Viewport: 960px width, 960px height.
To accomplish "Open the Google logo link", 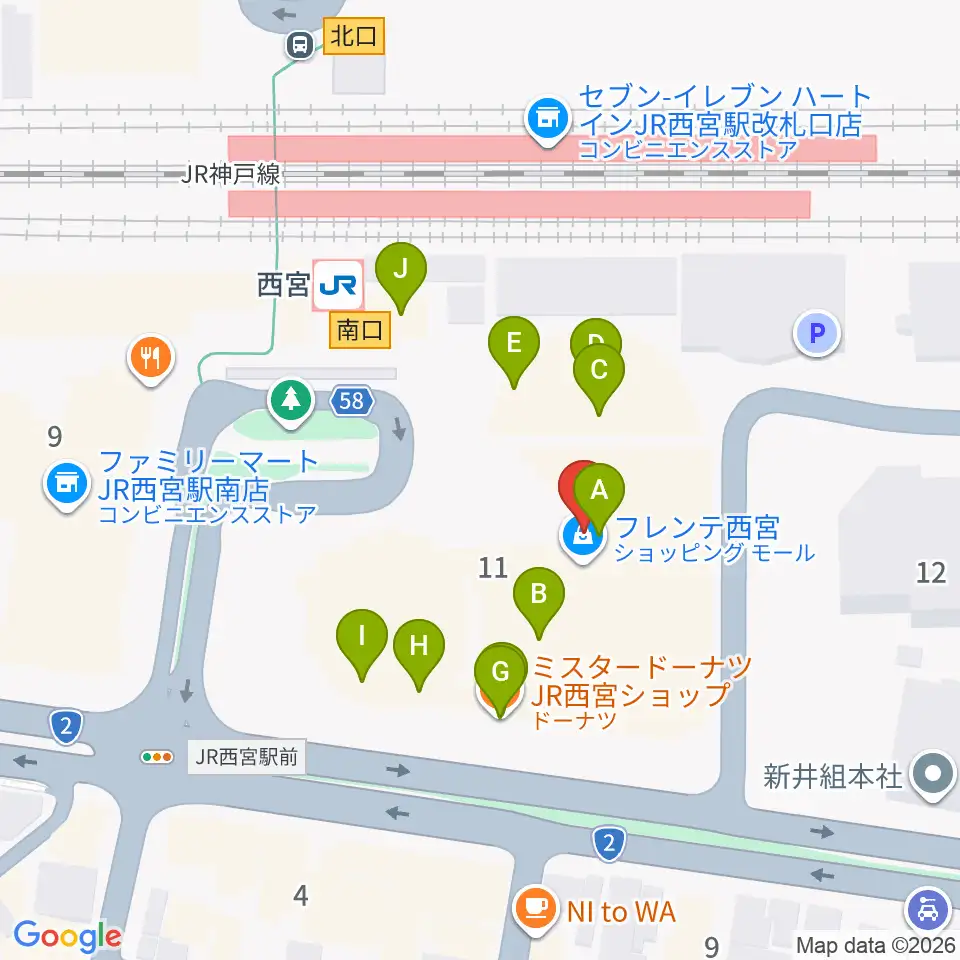I will click(67, 937).
